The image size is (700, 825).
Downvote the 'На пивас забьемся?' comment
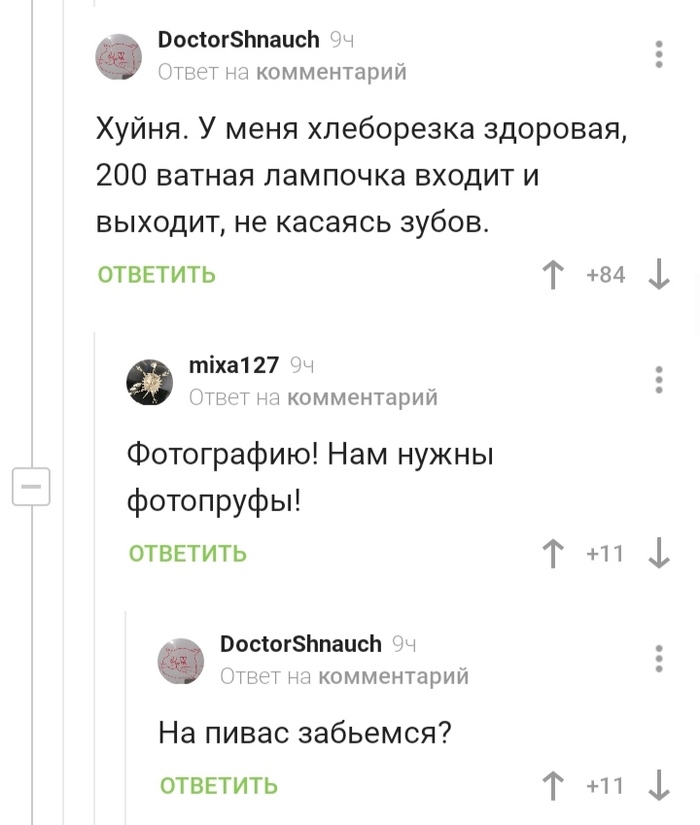659,786
